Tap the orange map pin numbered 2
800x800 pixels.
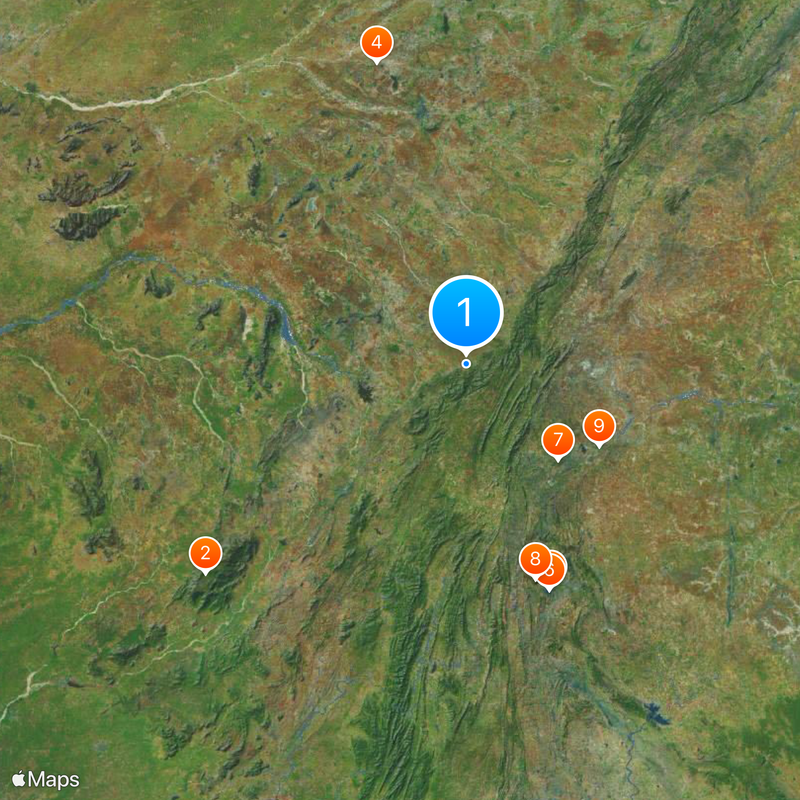pyautogui.click(x=205, y=553)
